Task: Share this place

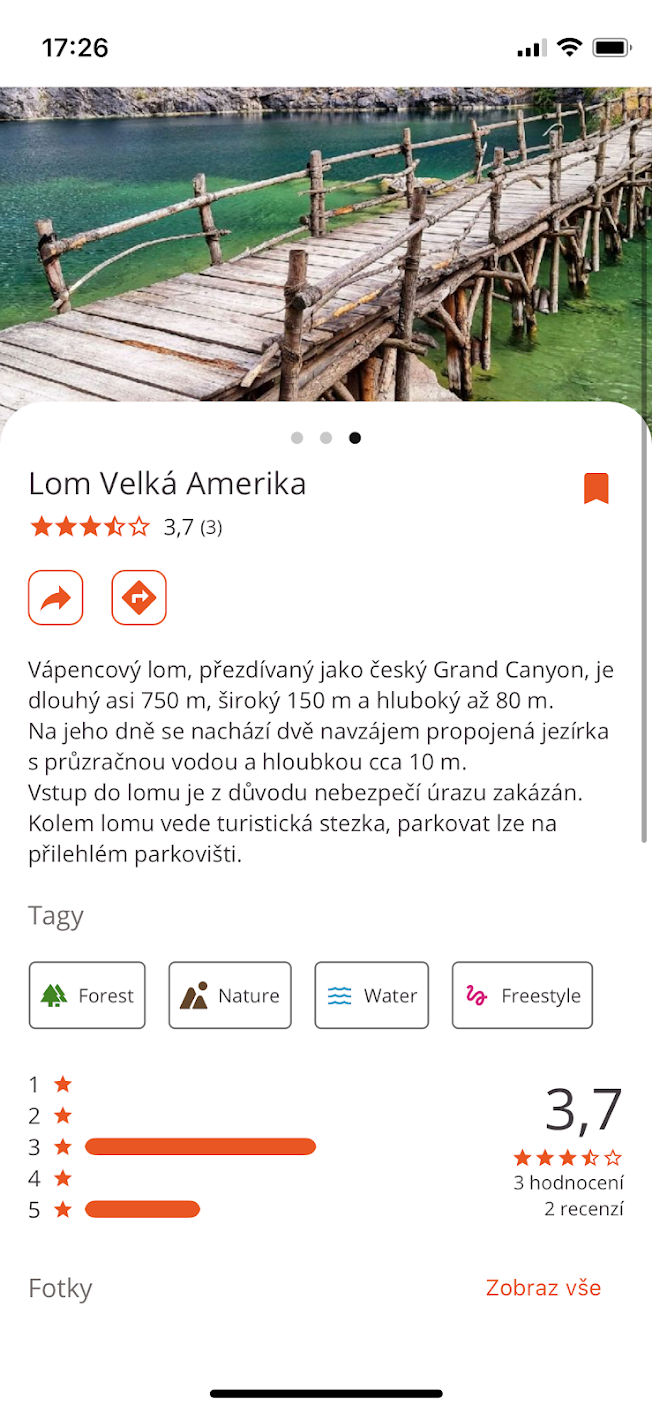Action: [x=56, y=598]
